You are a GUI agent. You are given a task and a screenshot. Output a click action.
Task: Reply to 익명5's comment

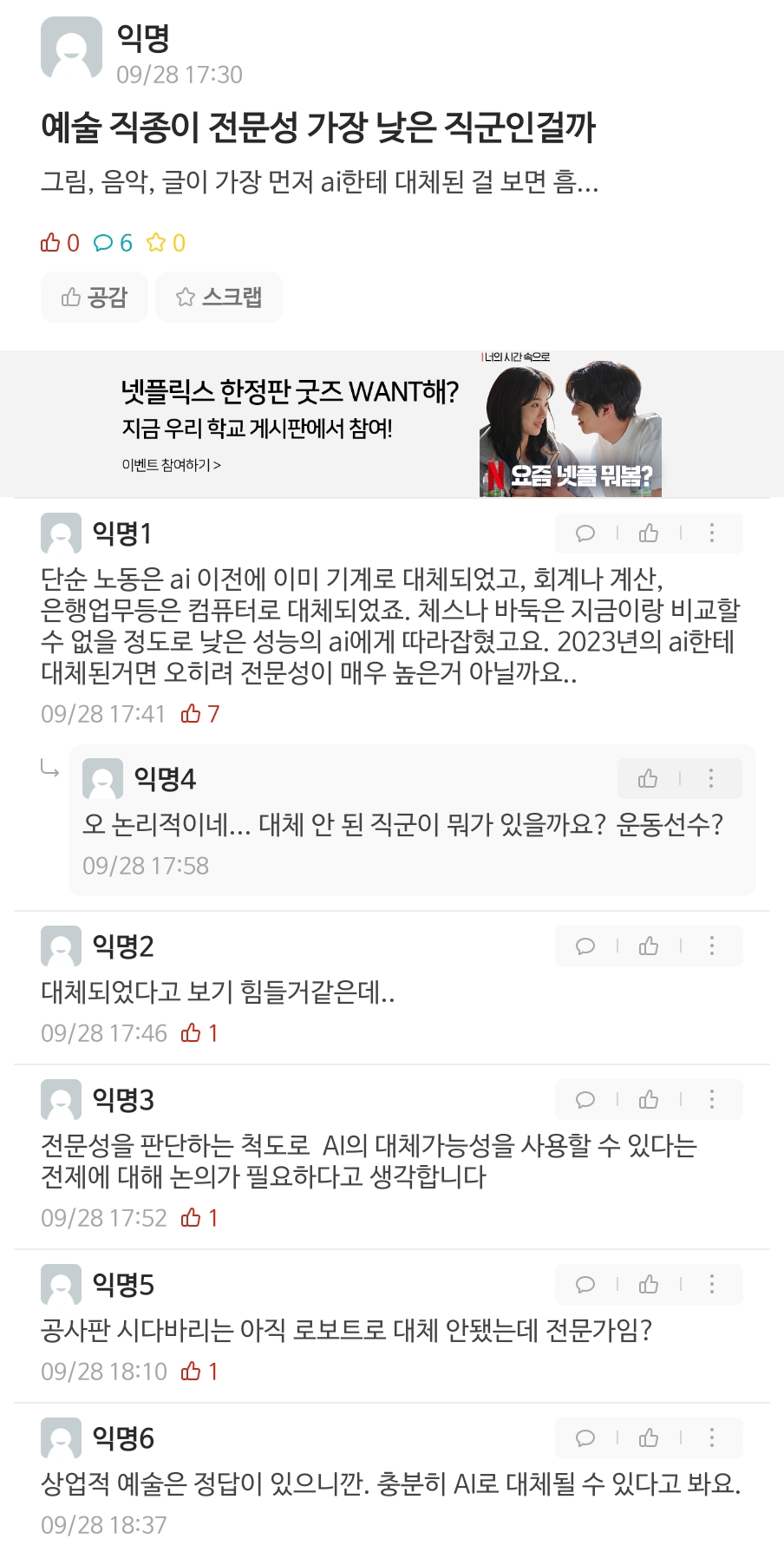click(x=585, y=1285)
